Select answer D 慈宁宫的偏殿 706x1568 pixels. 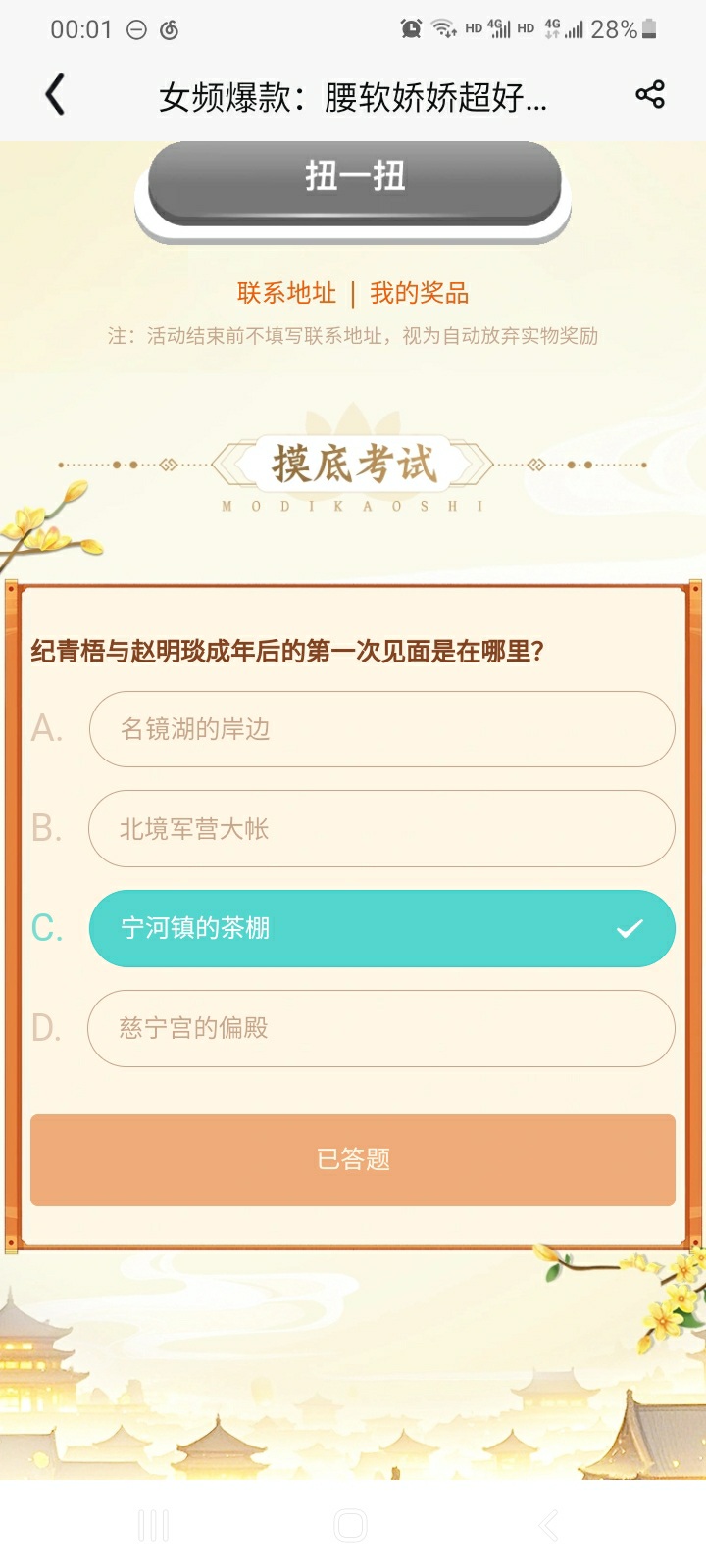point(381,1028)
